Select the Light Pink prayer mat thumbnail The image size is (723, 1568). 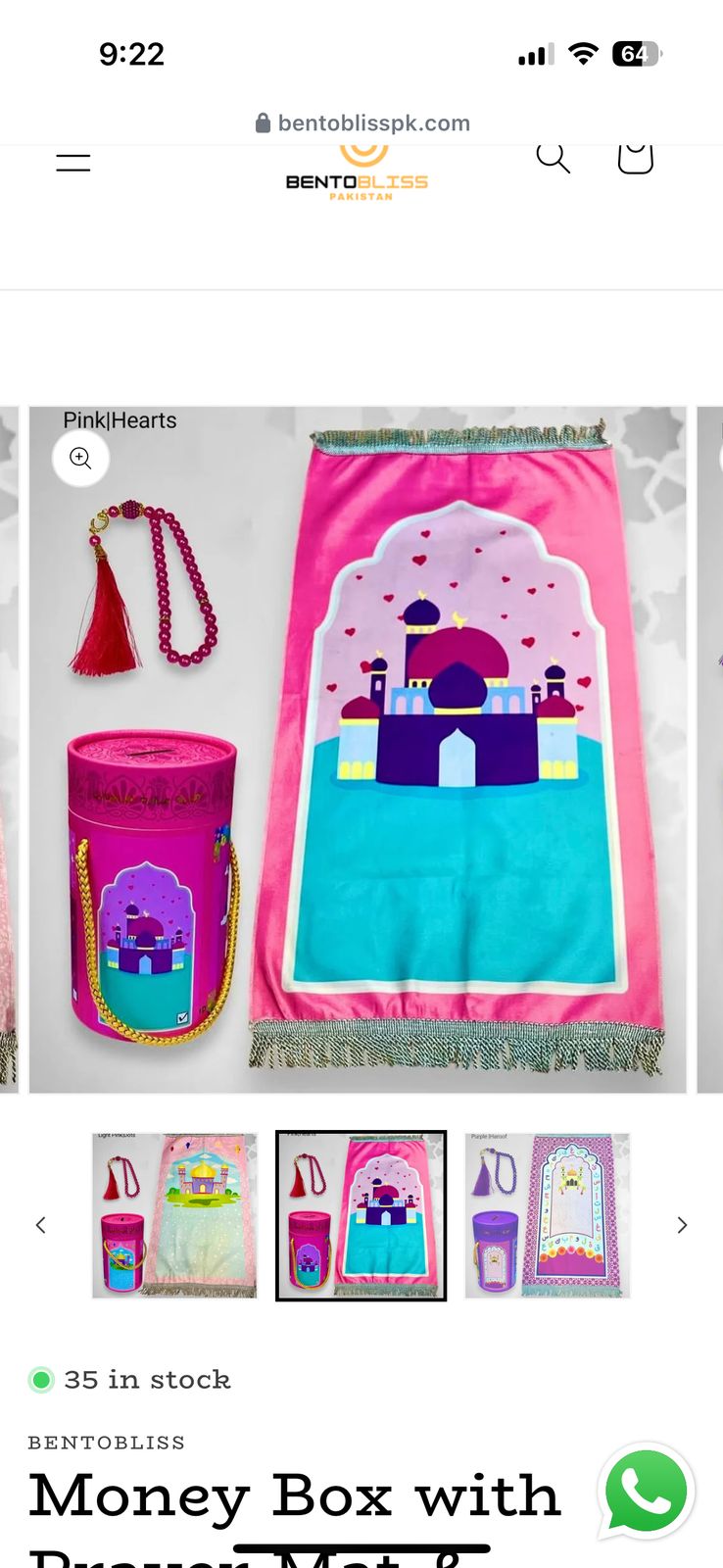click(174, 1215)
